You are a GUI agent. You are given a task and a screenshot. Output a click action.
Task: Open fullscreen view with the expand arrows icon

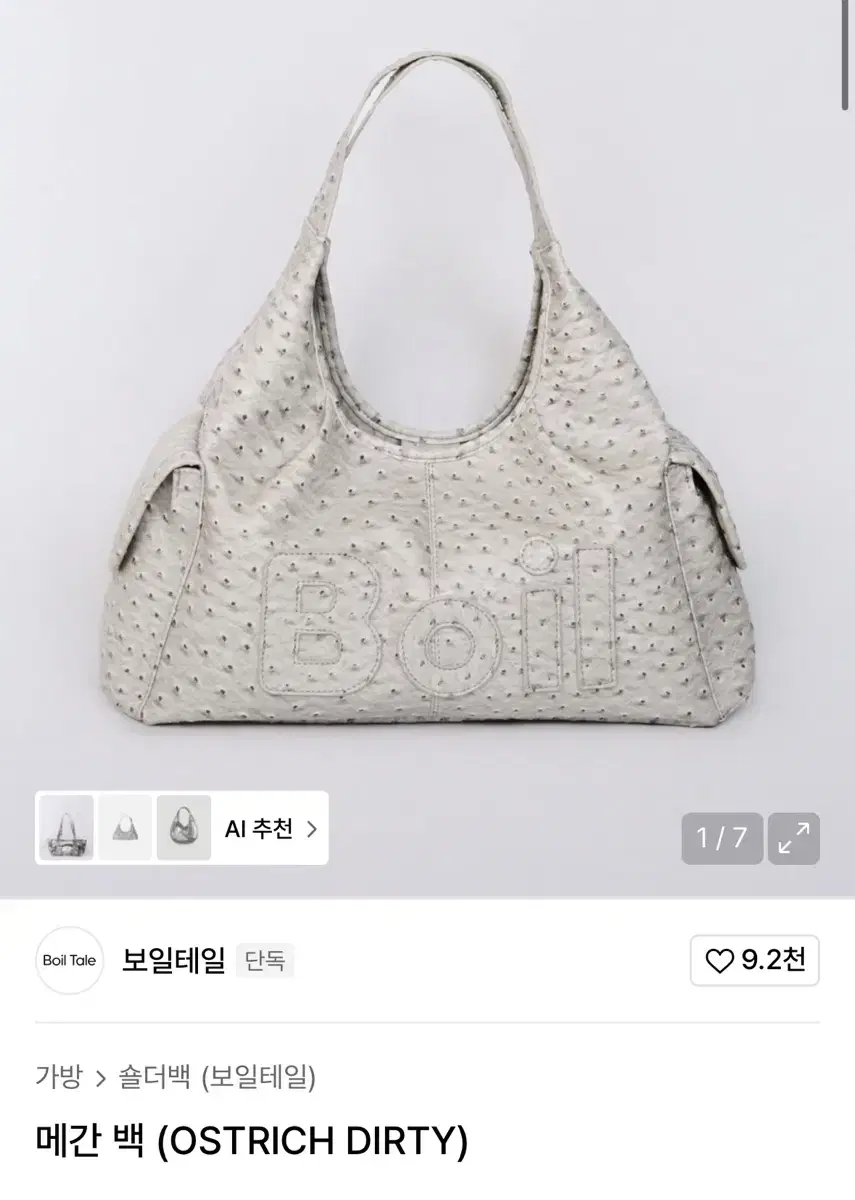click(793, 838)
